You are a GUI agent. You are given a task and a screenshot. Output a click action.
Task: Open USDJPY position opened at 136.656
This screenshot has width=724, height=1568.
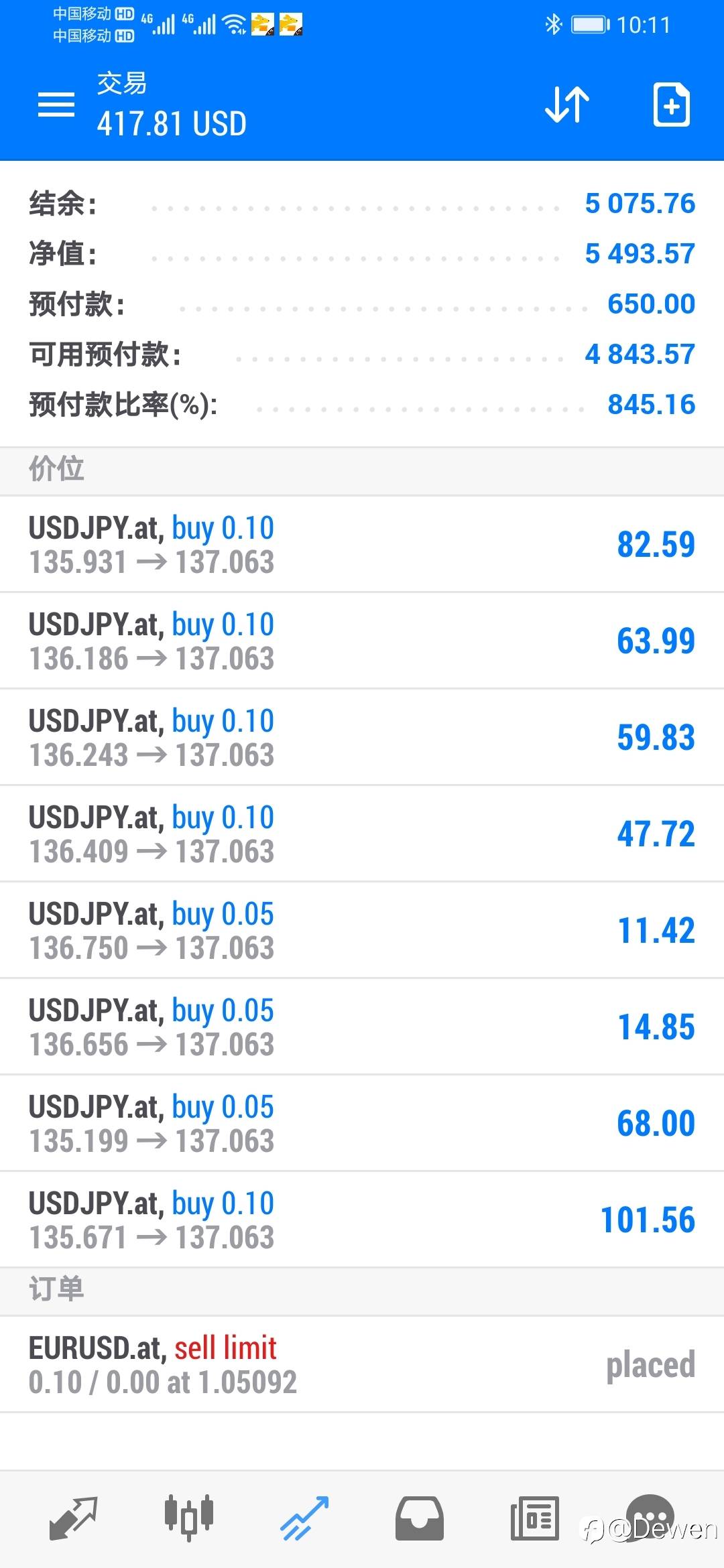[362, 1027]
